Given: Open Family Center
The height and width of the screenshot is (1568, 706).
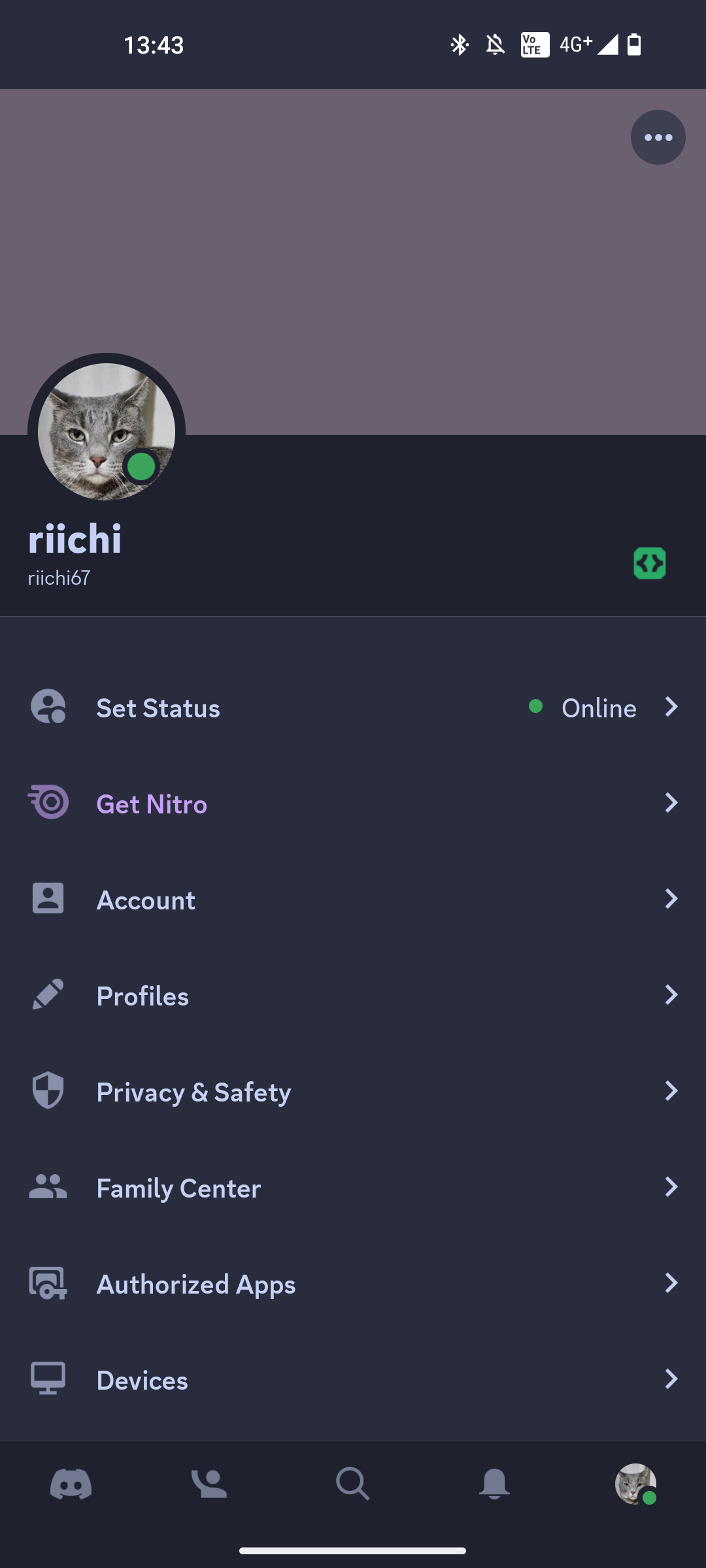Looking at the screenshot, I should point(353,1188).
